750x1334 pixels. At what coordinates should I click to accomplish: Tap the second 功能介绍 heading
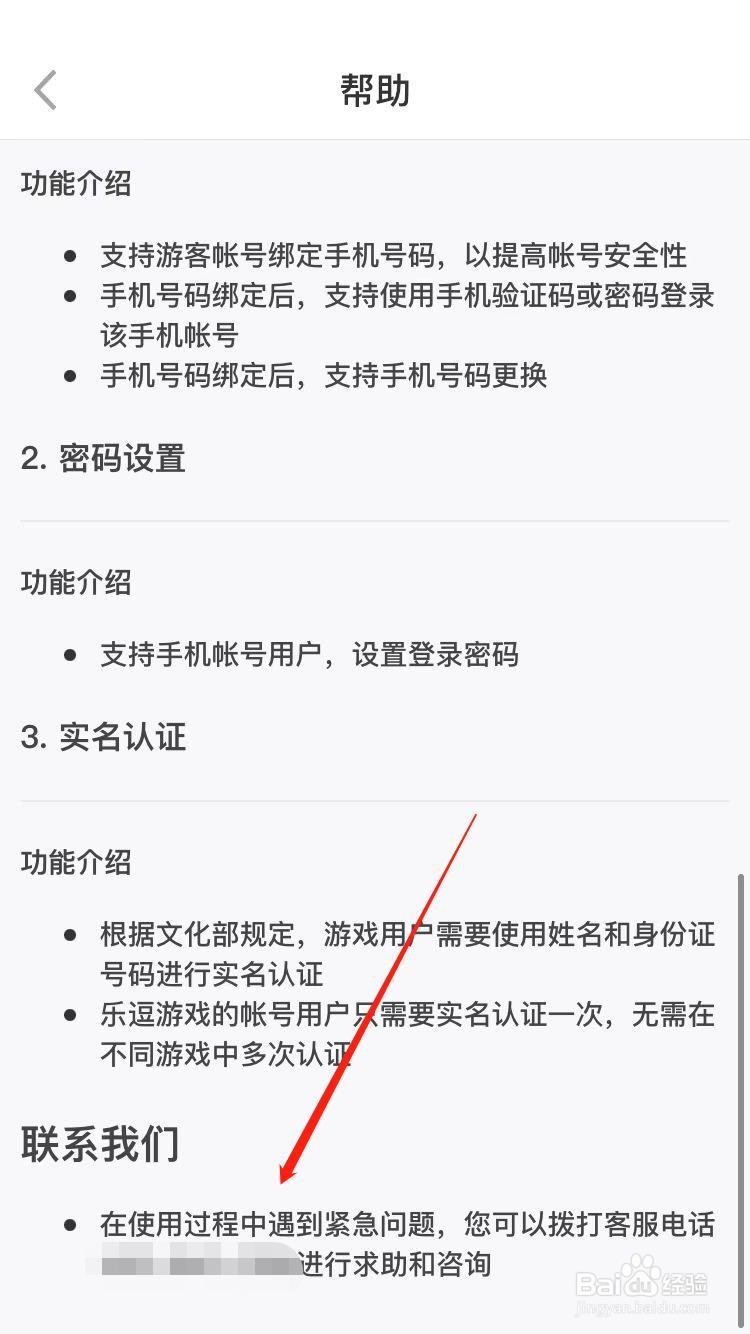pyautogui.click(x=76, y=582)
